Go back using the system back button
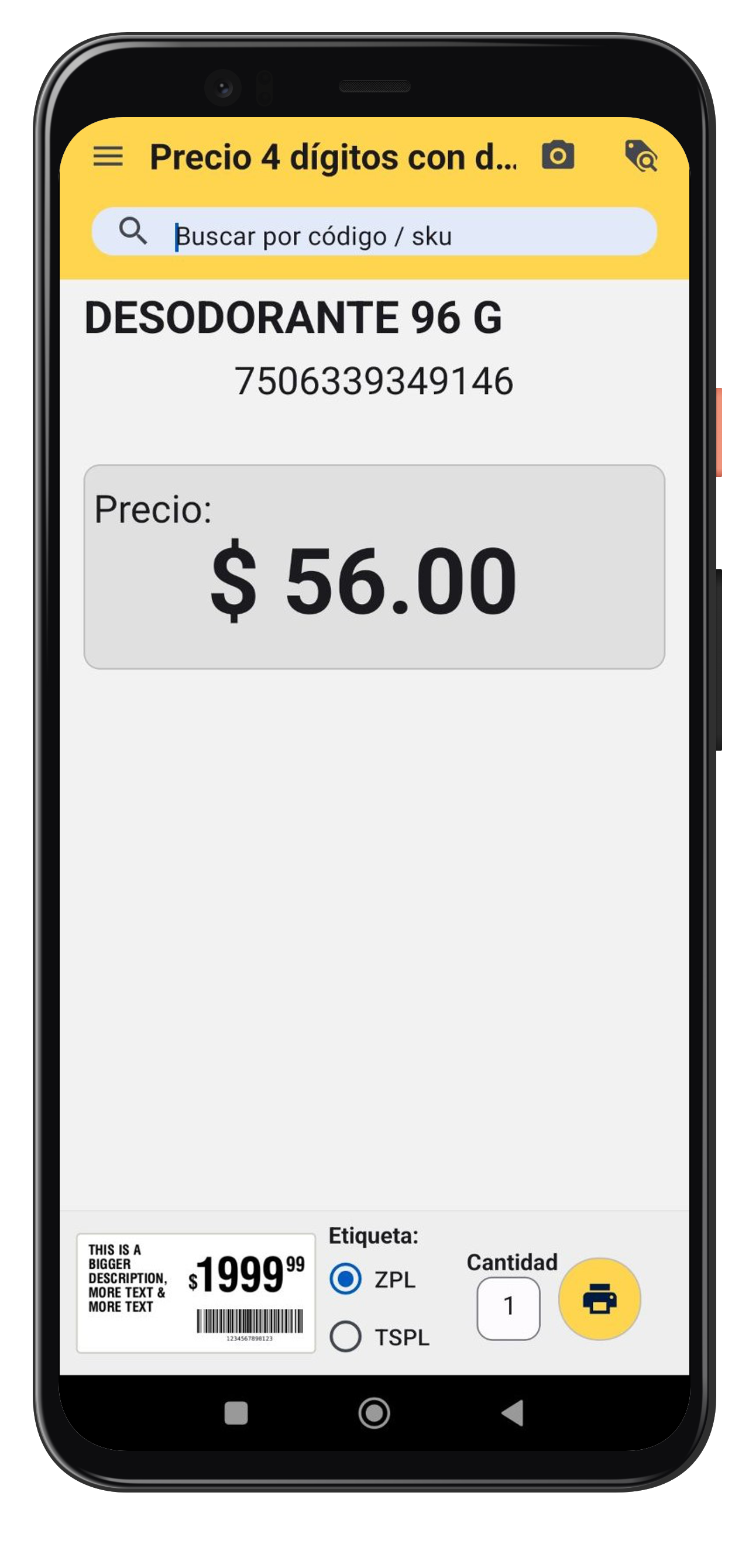Viewport: 749px width, 1568px height. coord(513,1413)
